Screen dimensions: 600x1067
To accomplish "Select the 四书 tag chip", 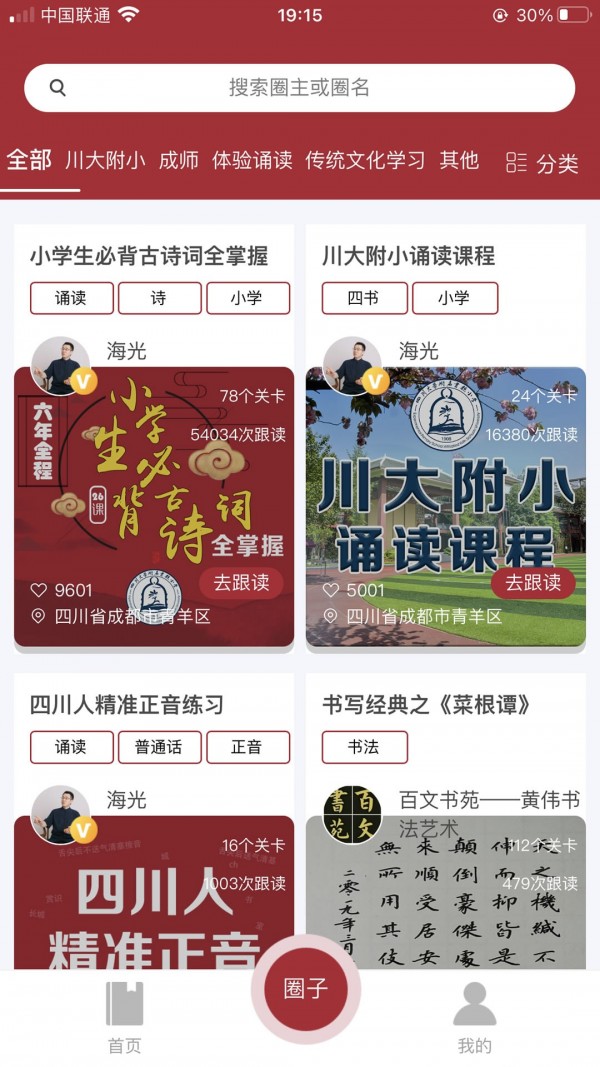I will (364, 298).
